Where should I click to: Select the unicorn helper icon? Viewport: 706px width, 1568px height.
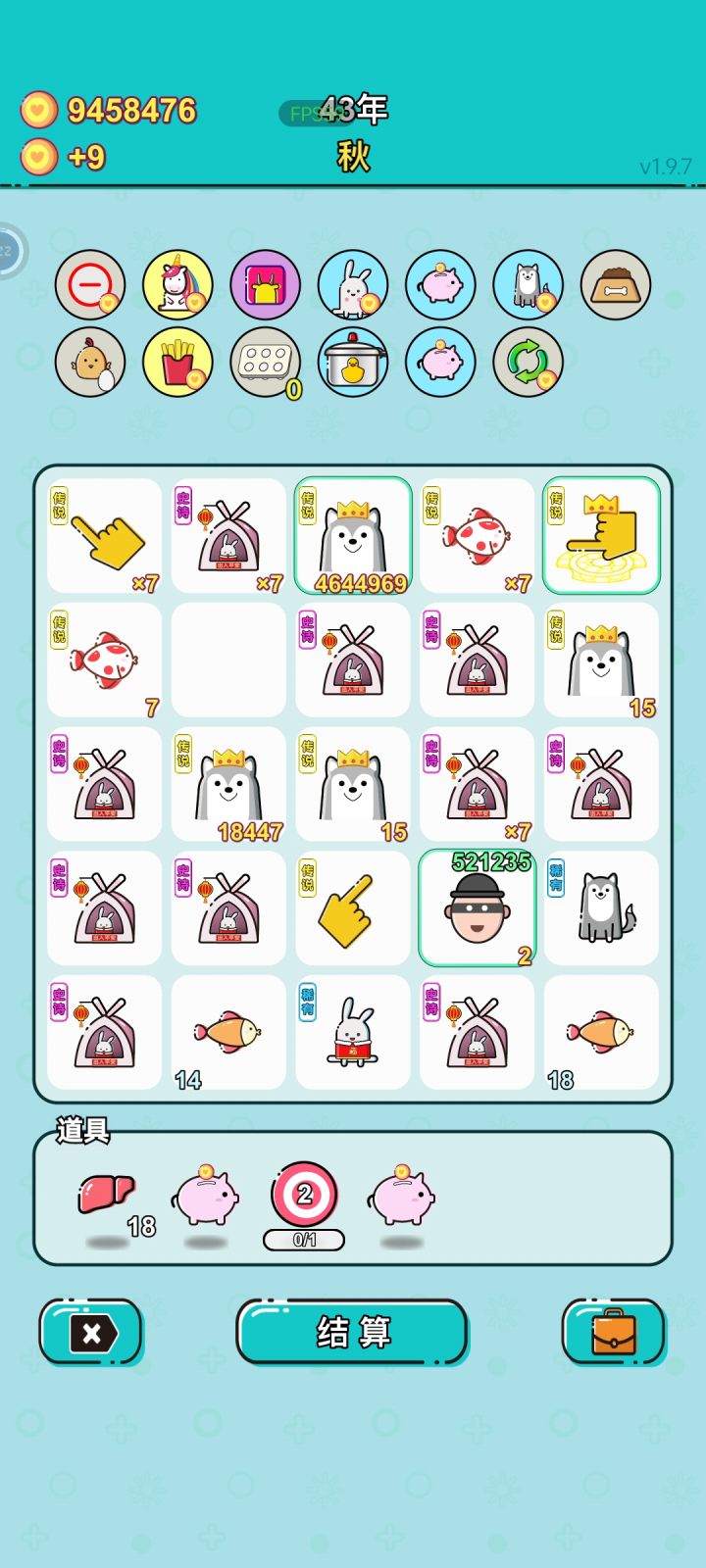177,285
